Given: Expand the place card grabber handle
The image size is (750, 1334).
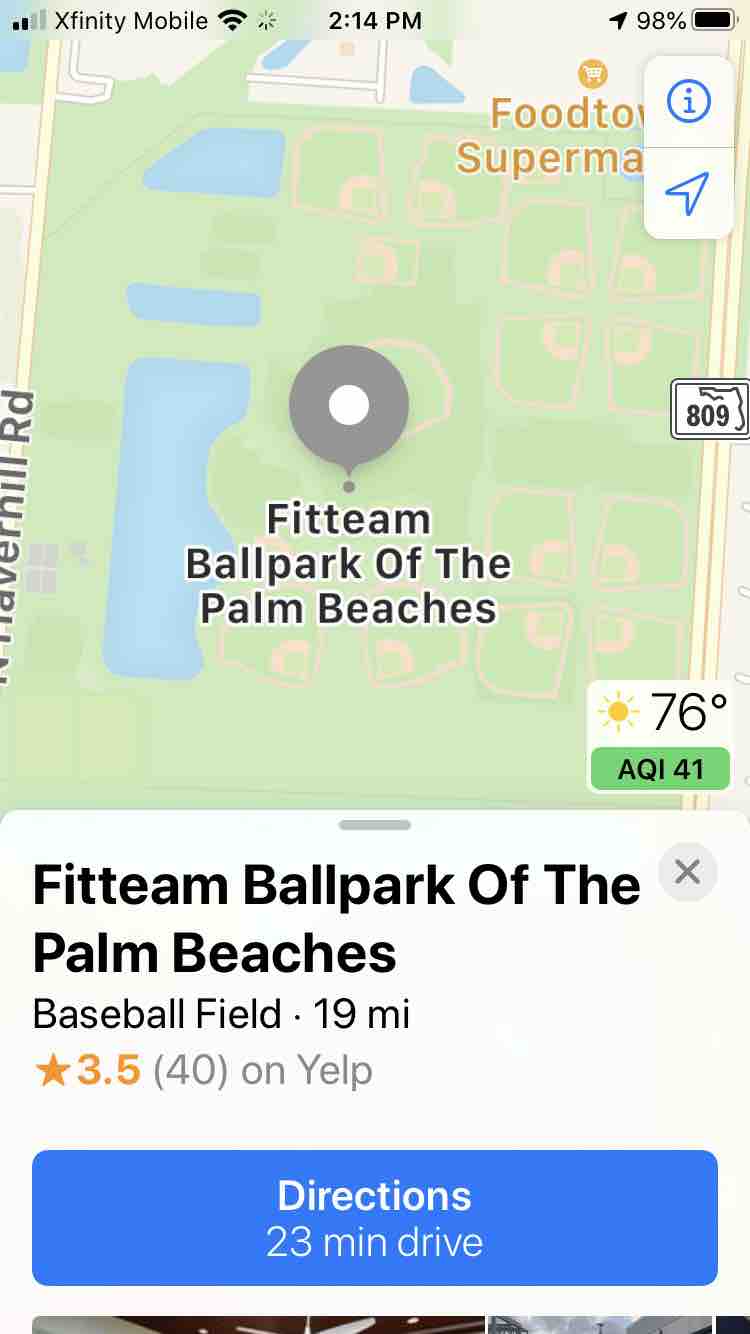Looking at the screenshot, I should pyautogui.click(x=375, y=825).
